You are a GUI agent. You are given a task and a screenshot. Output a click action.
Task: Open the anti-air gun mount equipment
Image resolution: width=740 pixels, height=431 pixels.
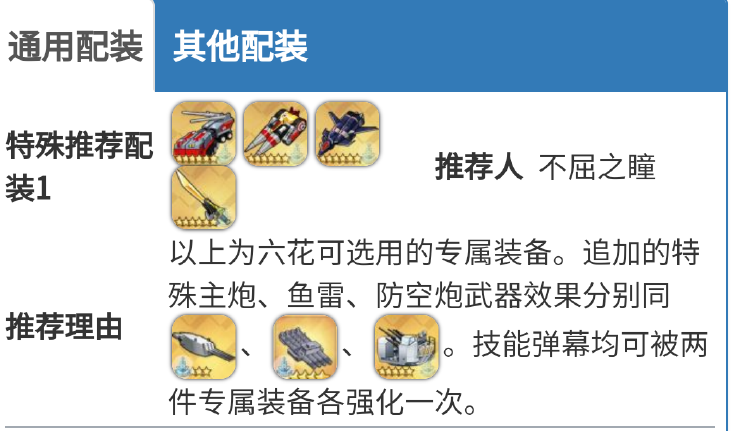(x=406, y=347)
